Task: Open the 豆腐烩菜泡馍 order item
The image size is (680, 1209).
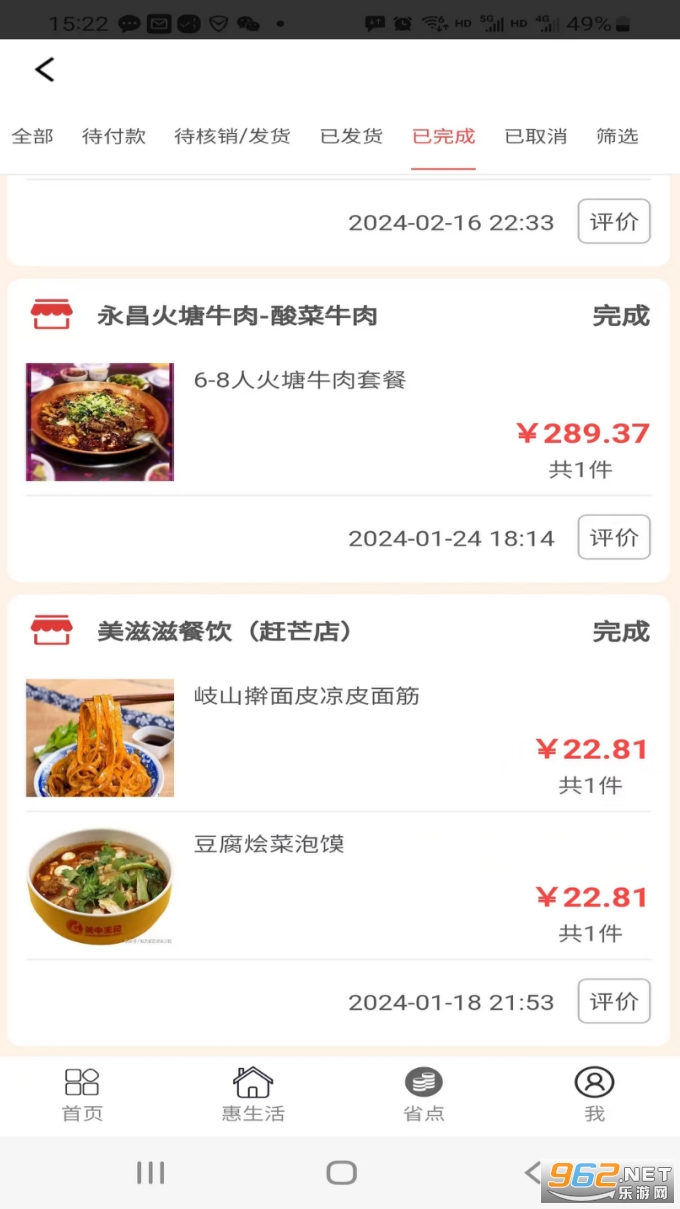Action: coord(268,844)
